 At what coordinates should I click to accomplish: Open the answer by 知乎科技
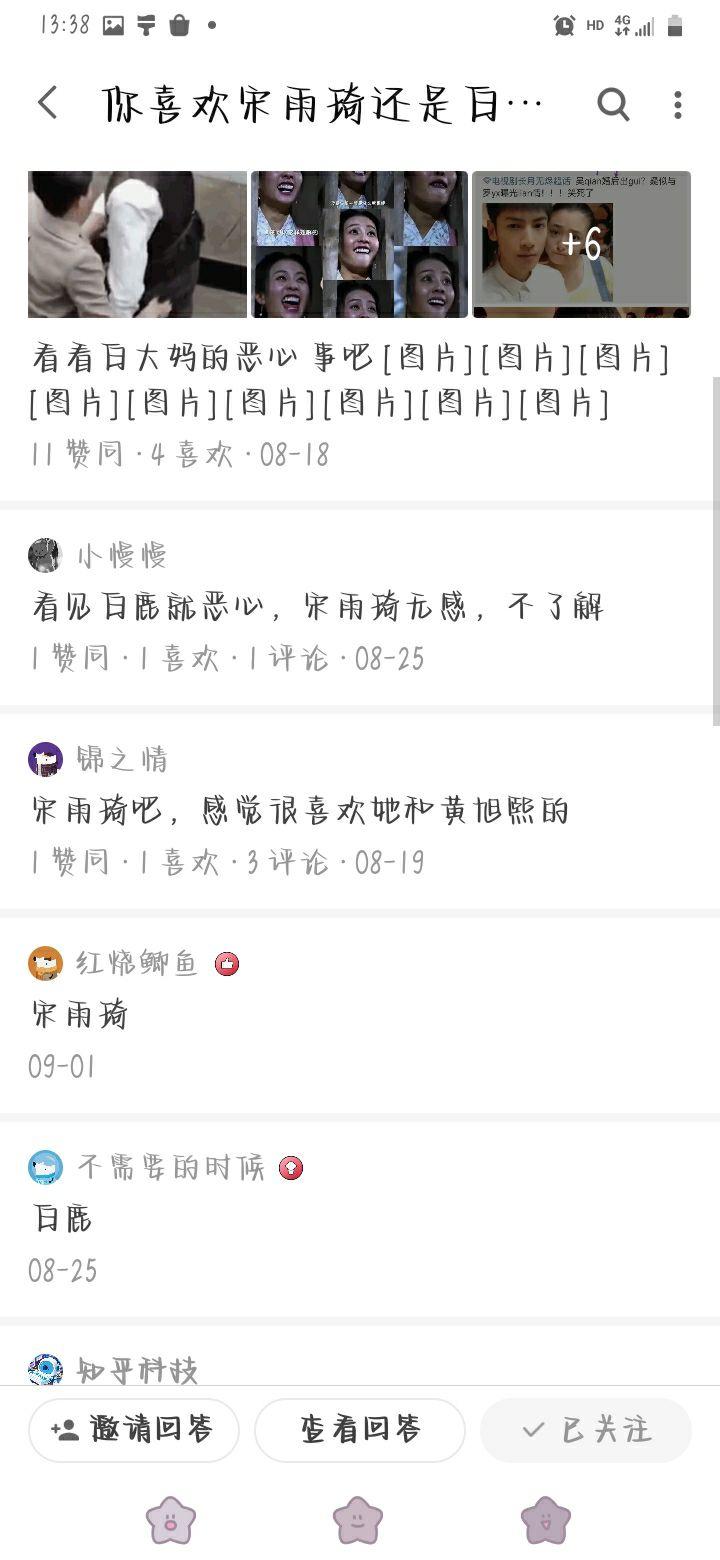(137, 1369)
